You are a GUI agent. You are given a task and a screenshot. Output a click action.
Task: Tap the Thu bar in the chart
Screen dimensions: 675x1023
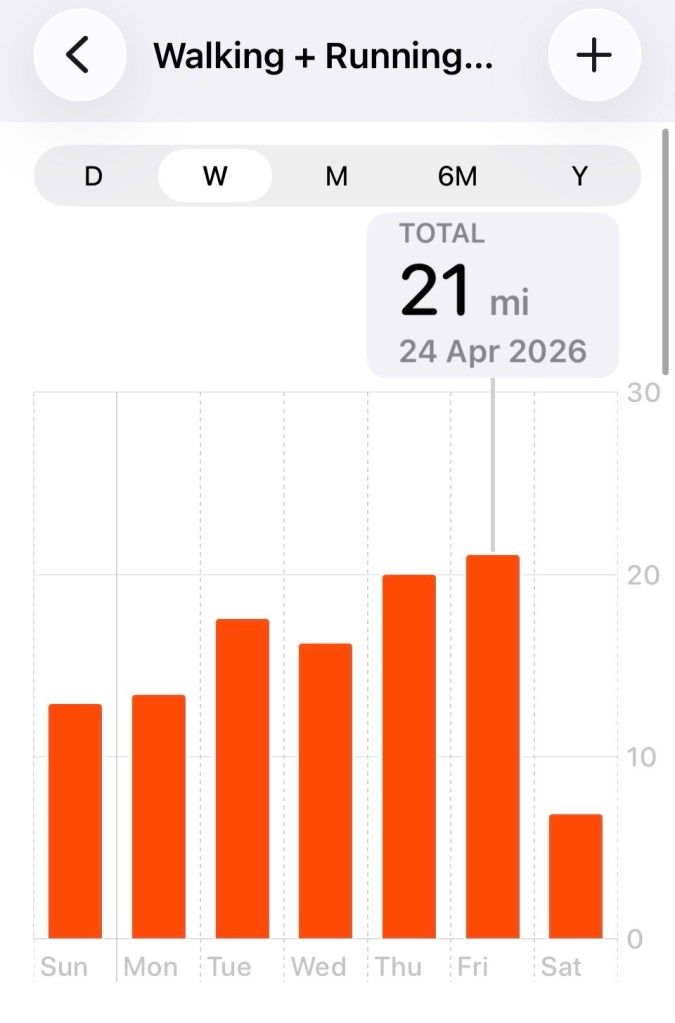(x=409, y=756)
